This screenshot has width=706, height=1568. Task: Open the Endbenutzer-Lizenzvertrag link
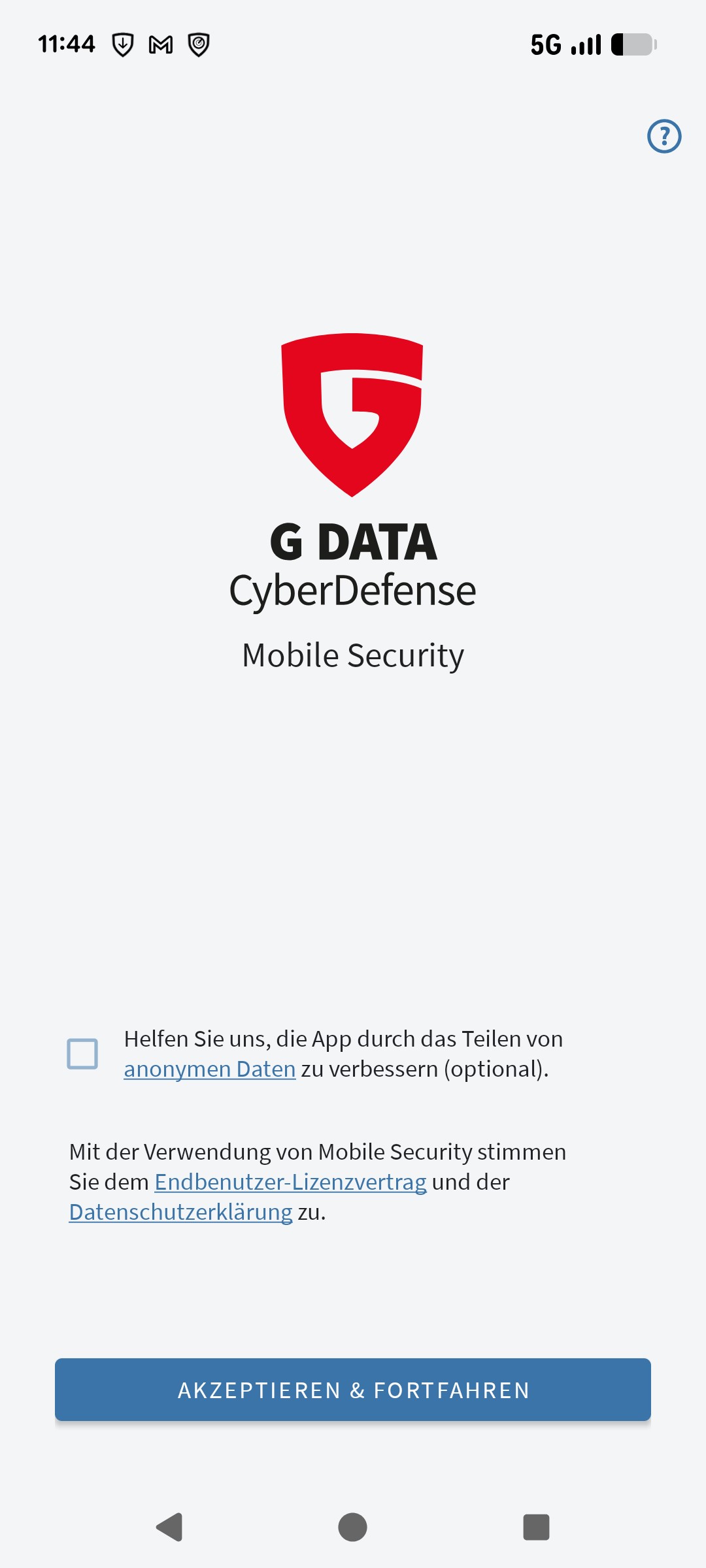(289, 1182)
